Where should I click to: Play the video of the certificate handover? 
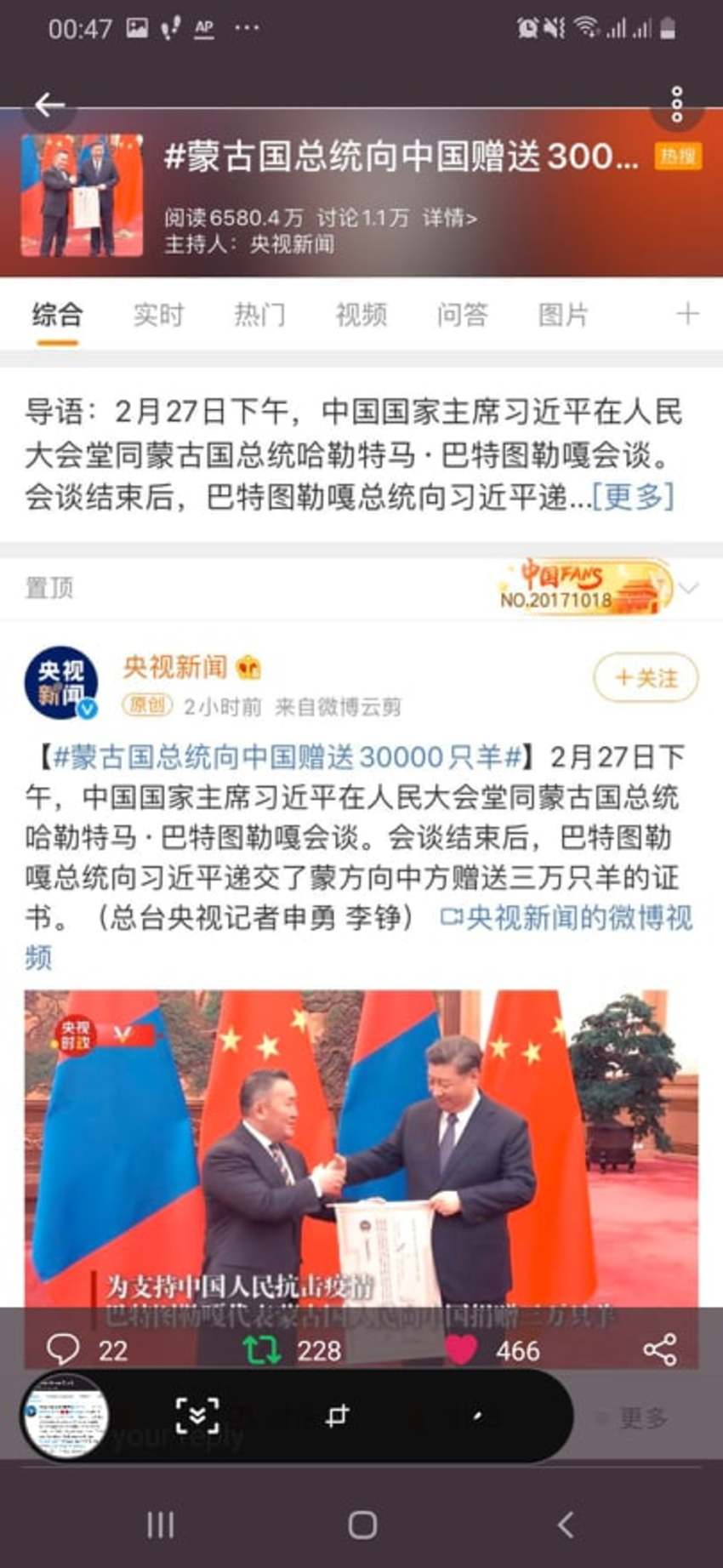361,1149
